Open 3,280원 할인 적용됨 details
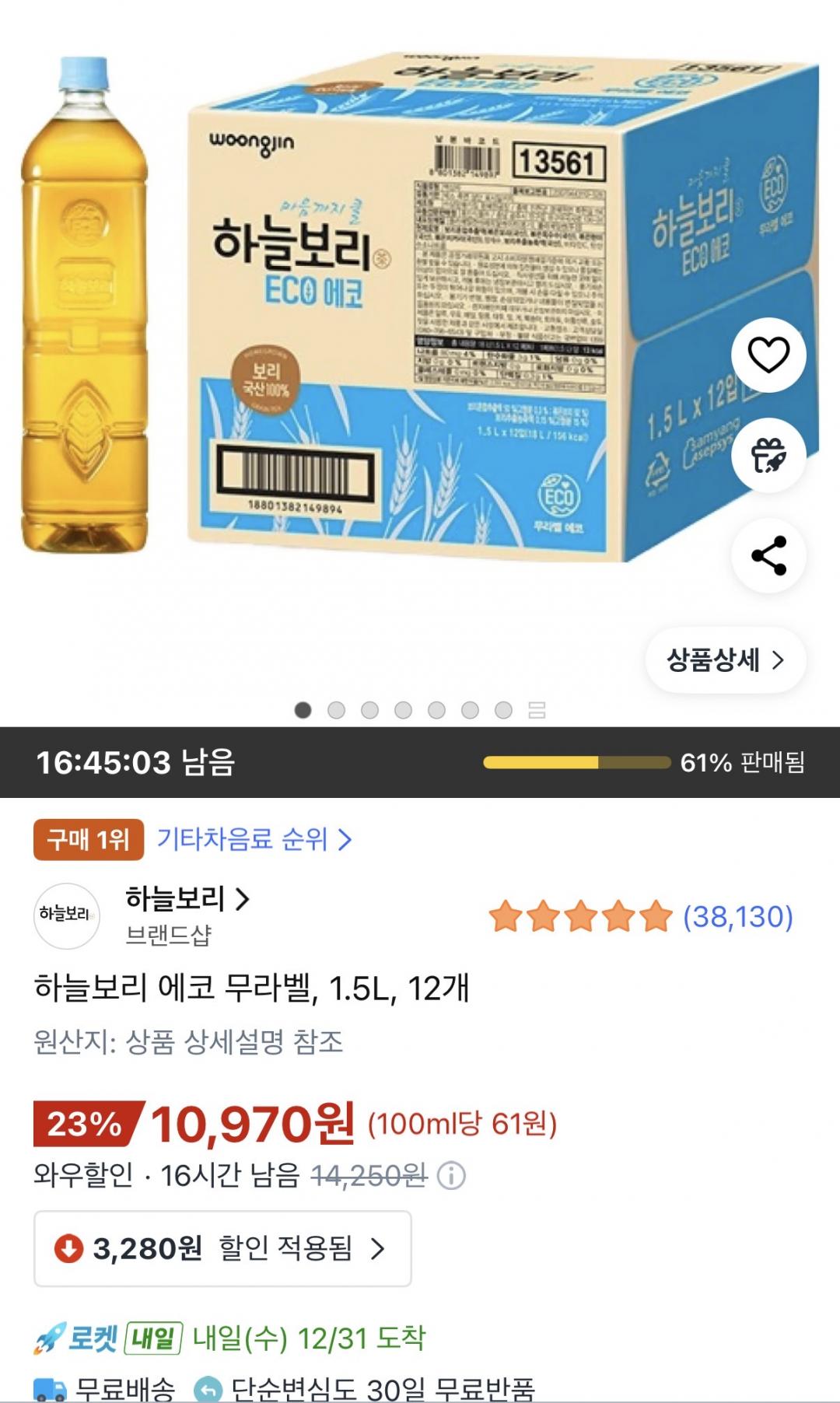The width and height of the screenshot is (840, 1403). click(222, 1248)
